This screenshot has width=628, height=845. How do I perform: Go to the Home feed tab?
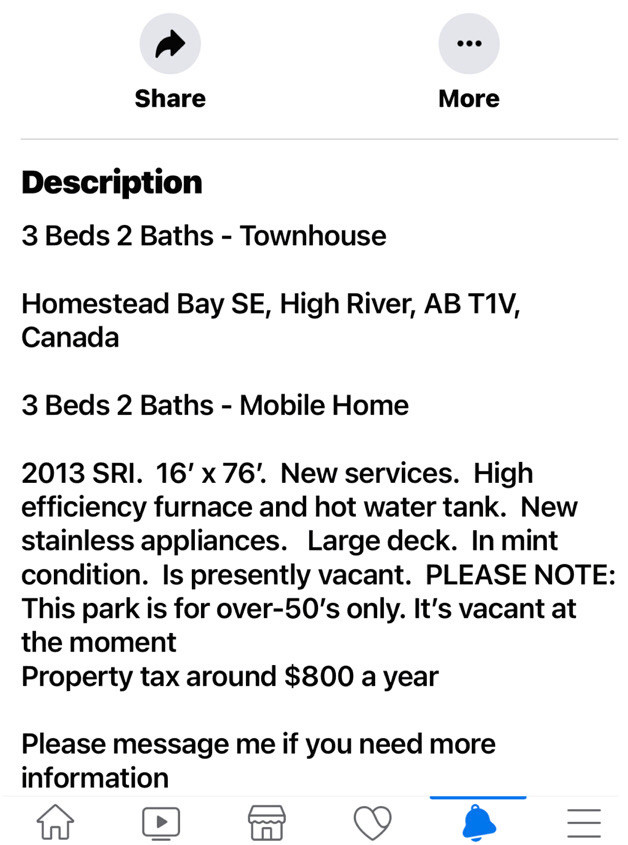pyautogui.click(x=54, y=822)
